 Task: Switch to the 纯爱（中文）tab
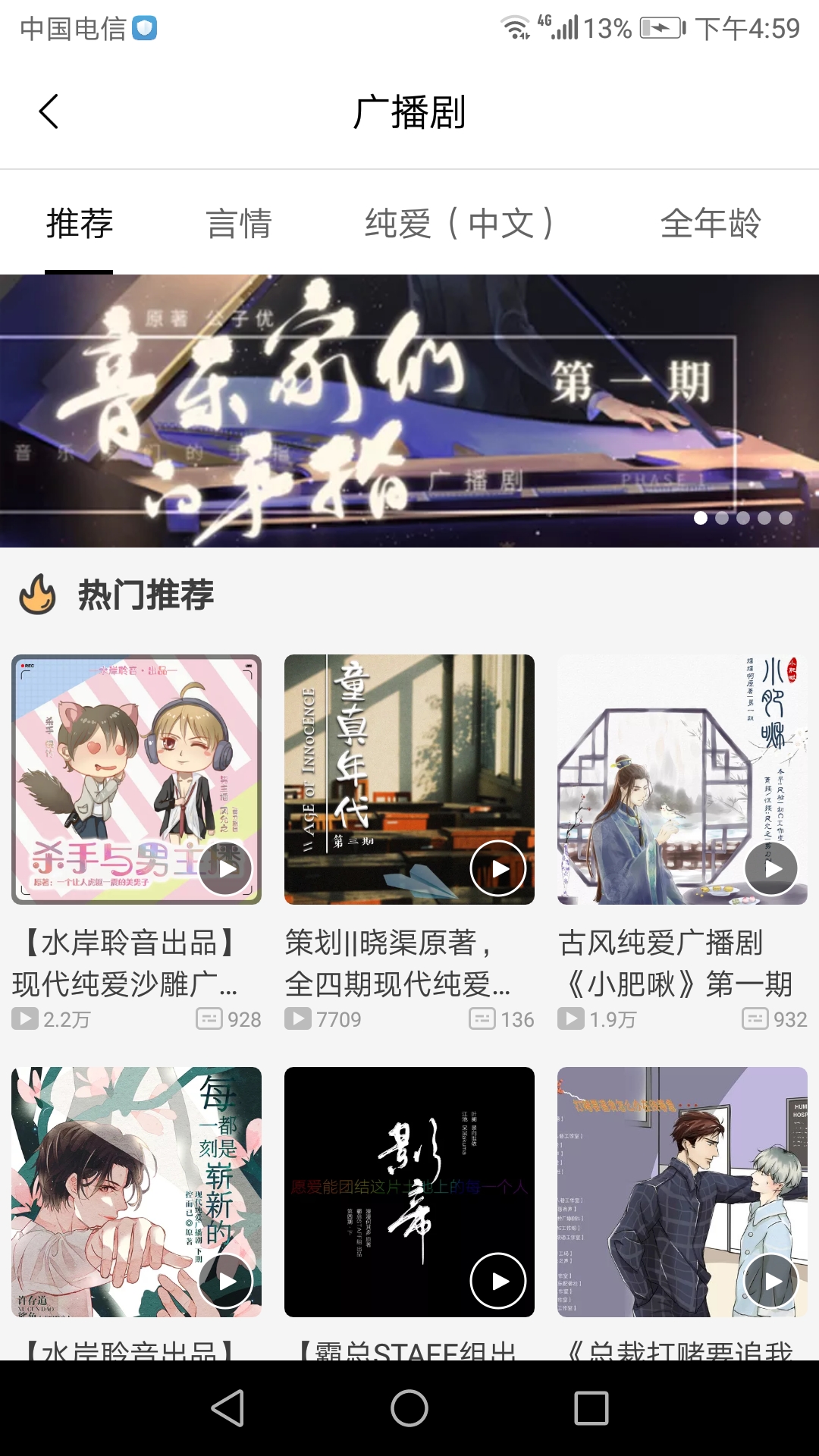tap(460, 224)
